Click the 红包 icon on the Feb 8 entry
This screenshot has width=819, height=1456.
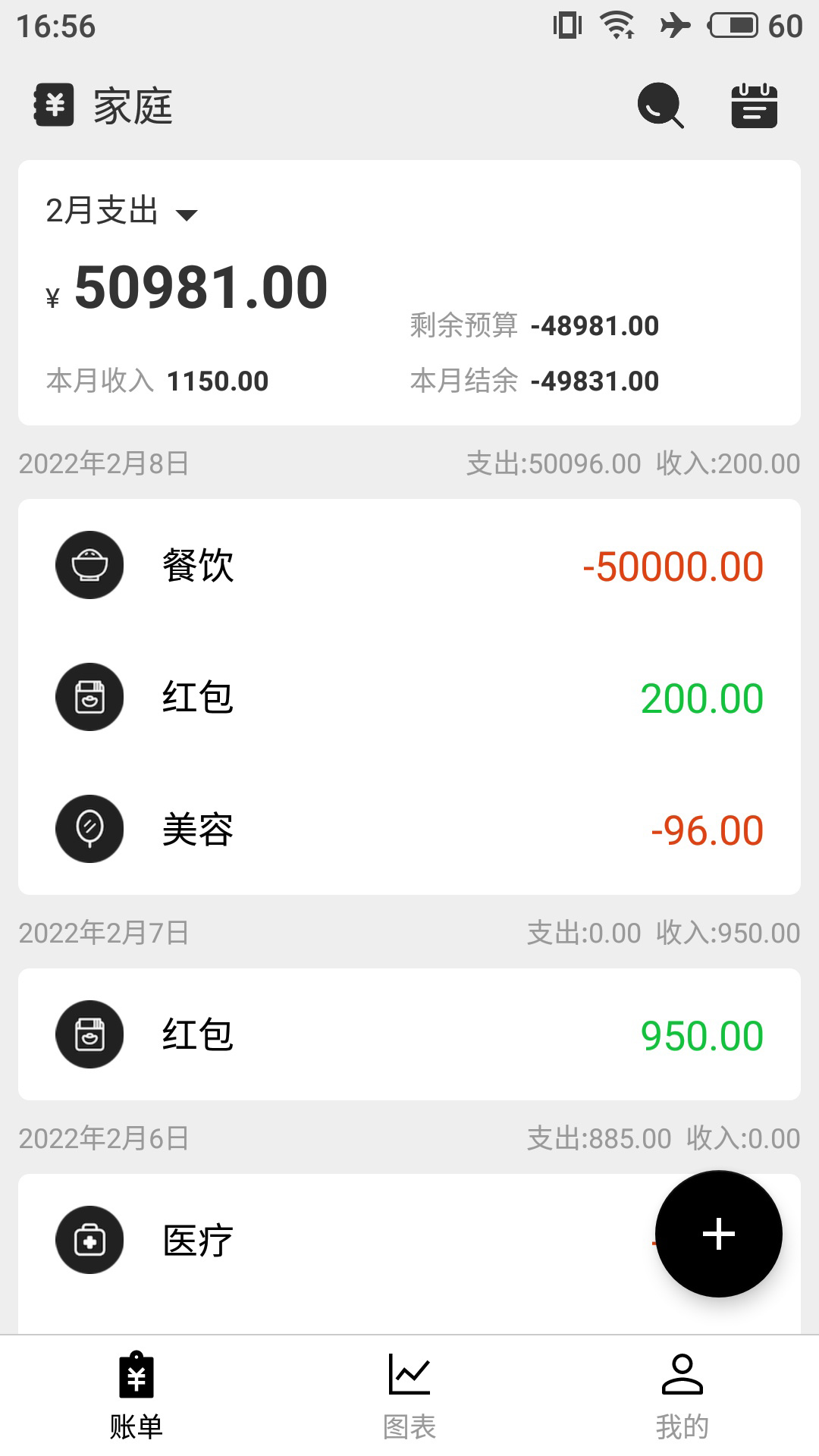point(89,698)
